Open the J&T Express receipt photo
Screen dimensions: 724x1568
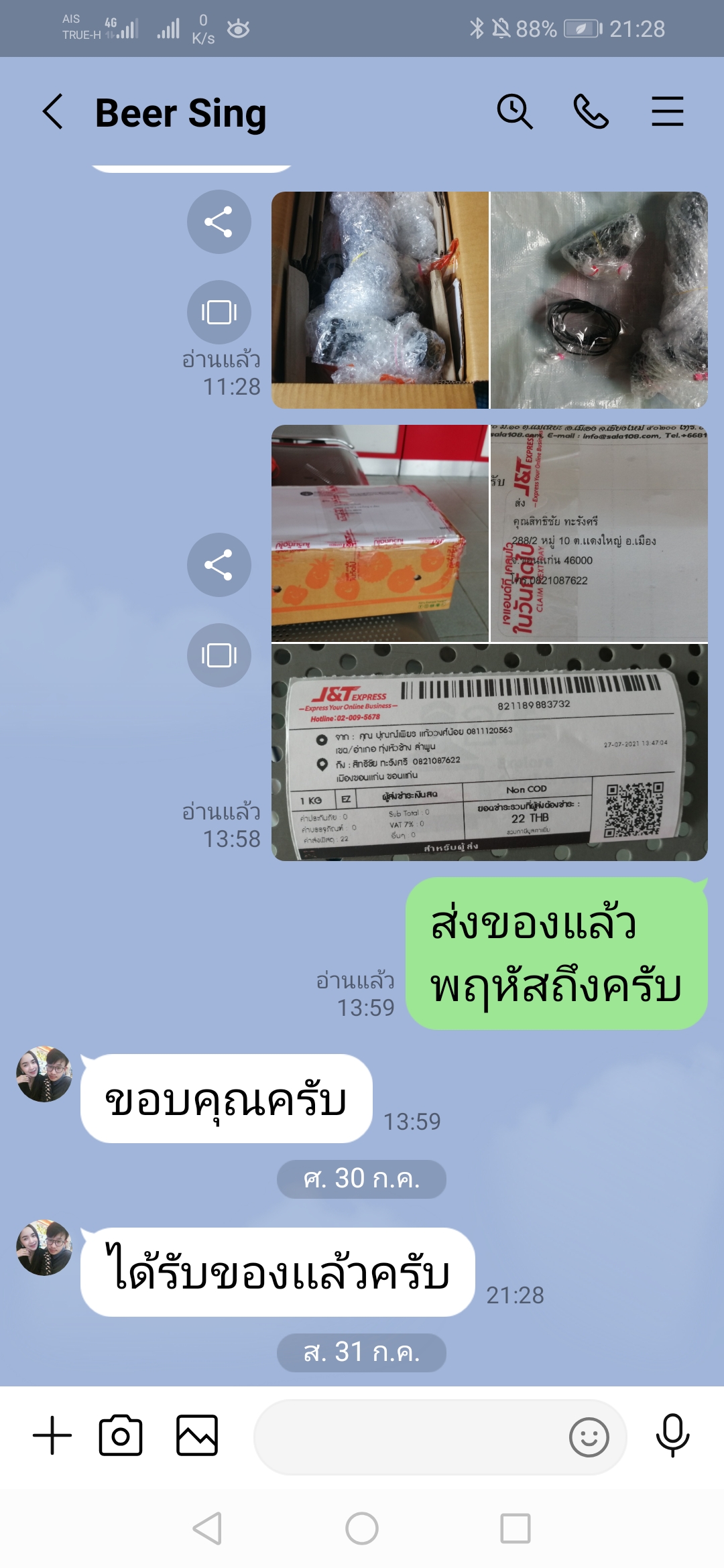pos(489,752)
